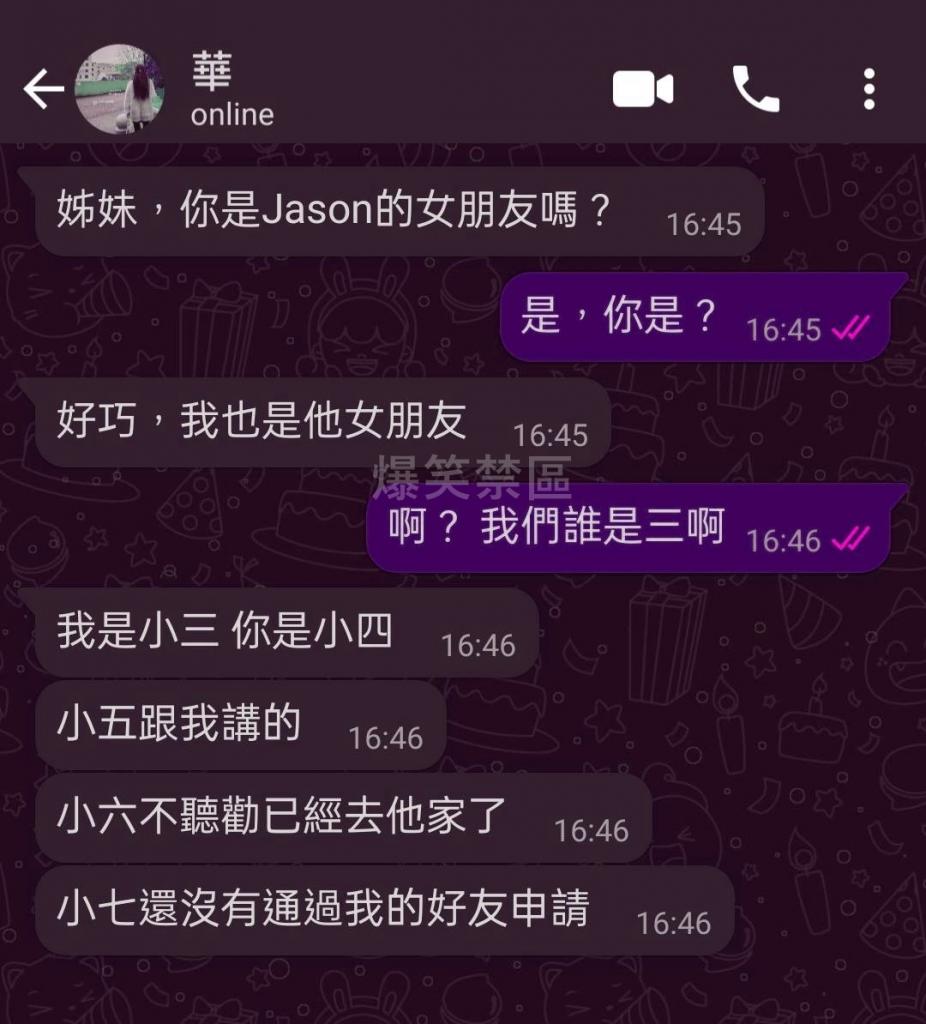Start a video call with 華
Screen dimensions: 926x1024
coord(642,90)
